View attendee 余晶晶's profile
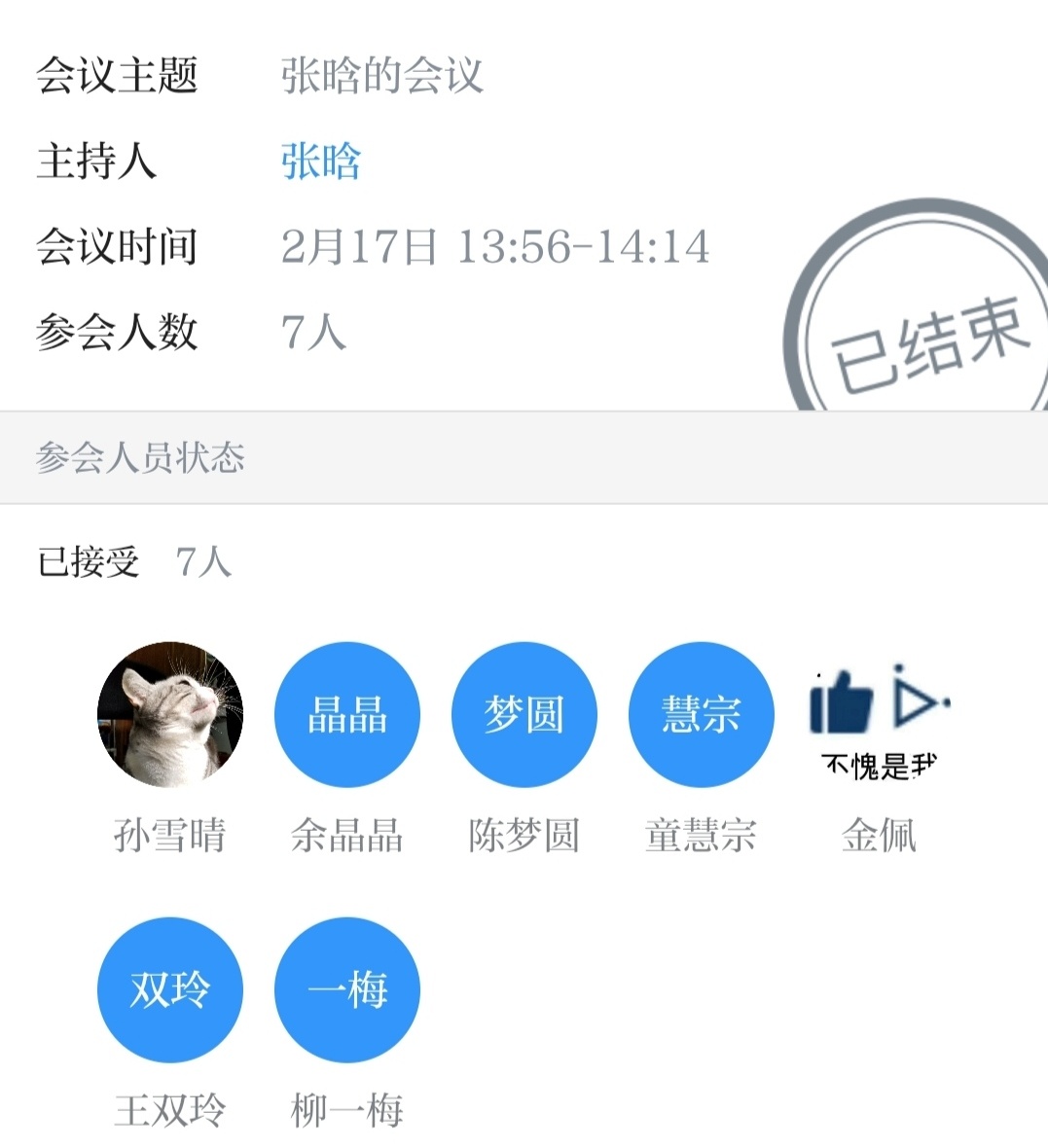Image resolution: width=1048 pixels, height=1148 pixels. pyautogui.click(x=347, y=714)
